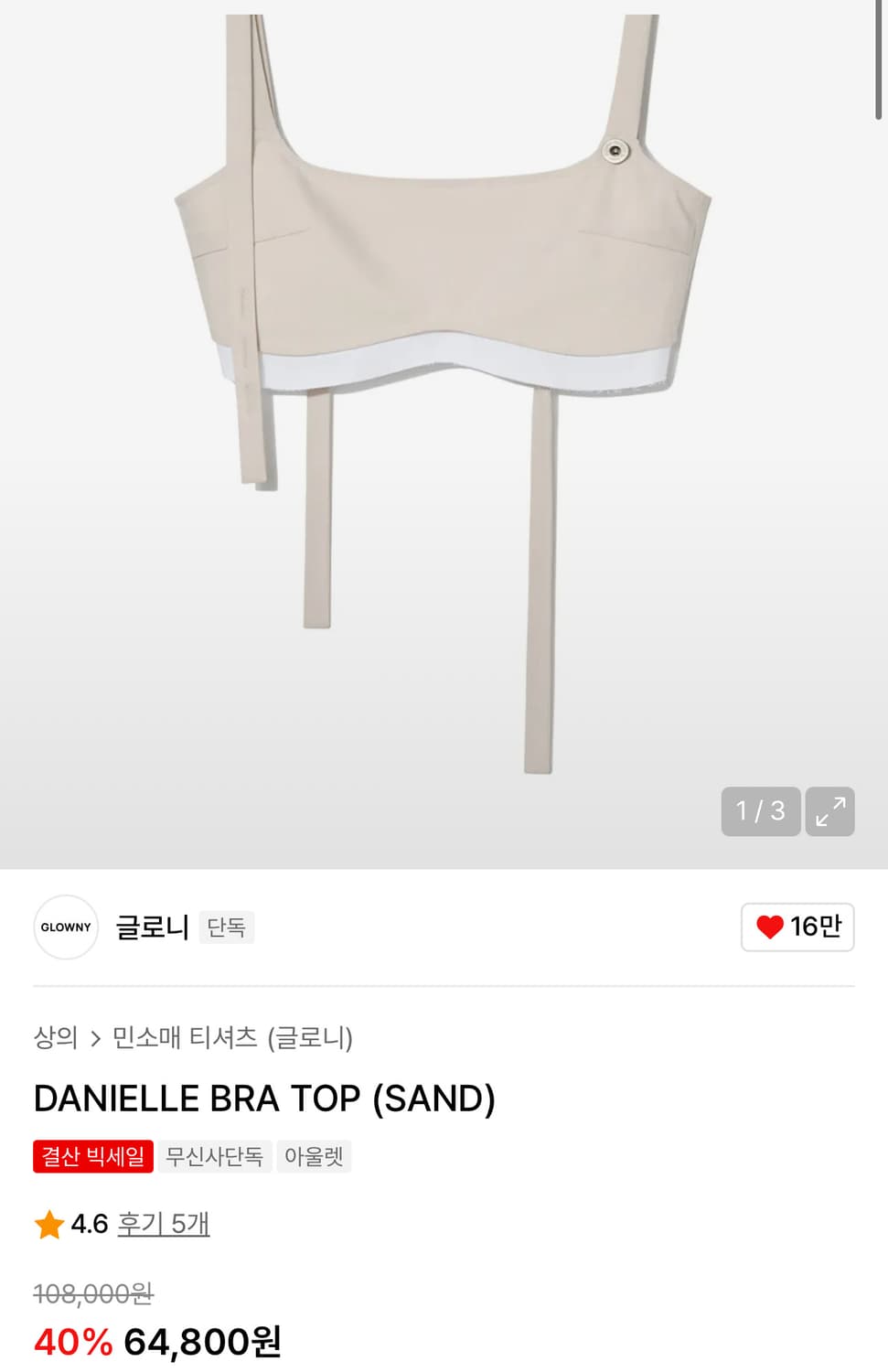The width and height of the screenshot is (888, 1372).
Task: Open the 민소매 티셔츠 (글로니) category
Action: [x=231, y=1039]
